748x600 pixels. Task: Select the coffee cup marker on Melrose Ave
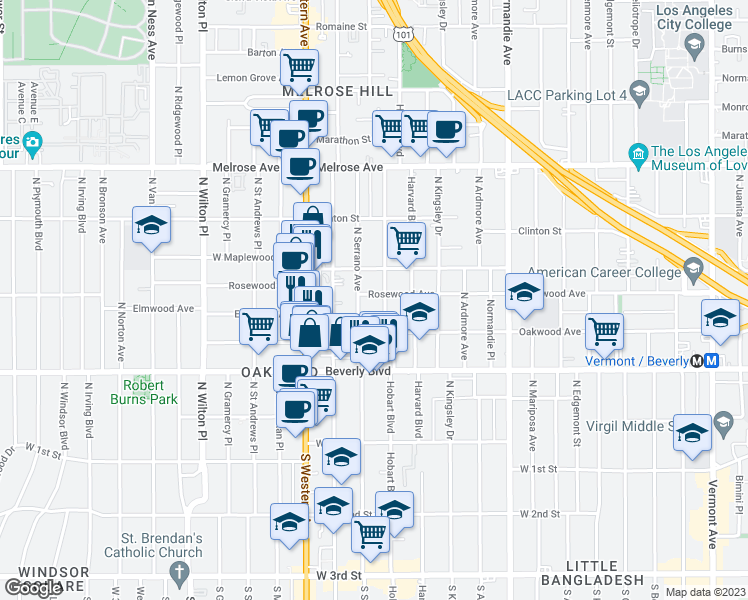(x=299, y=168)
